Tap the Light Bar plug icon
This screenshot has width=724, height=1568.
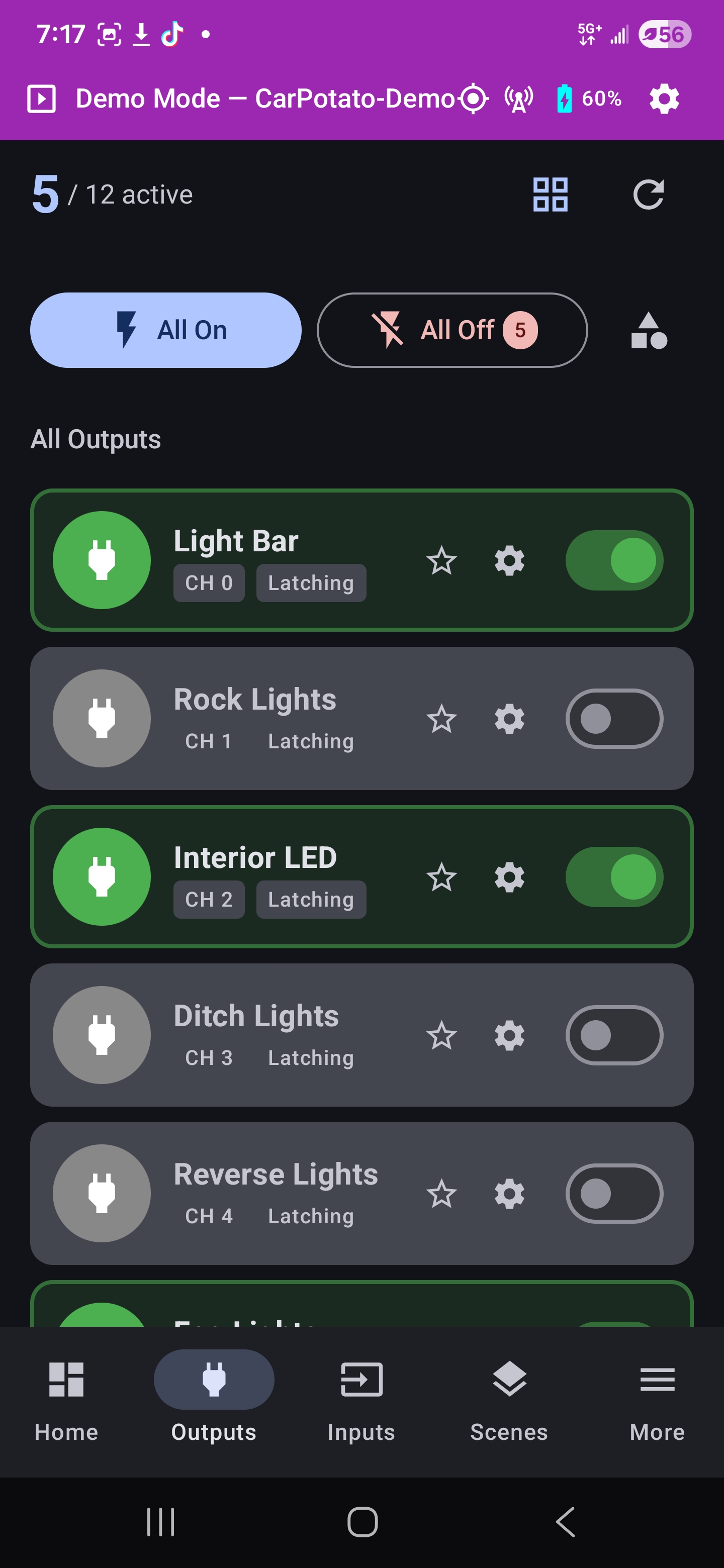102,560
